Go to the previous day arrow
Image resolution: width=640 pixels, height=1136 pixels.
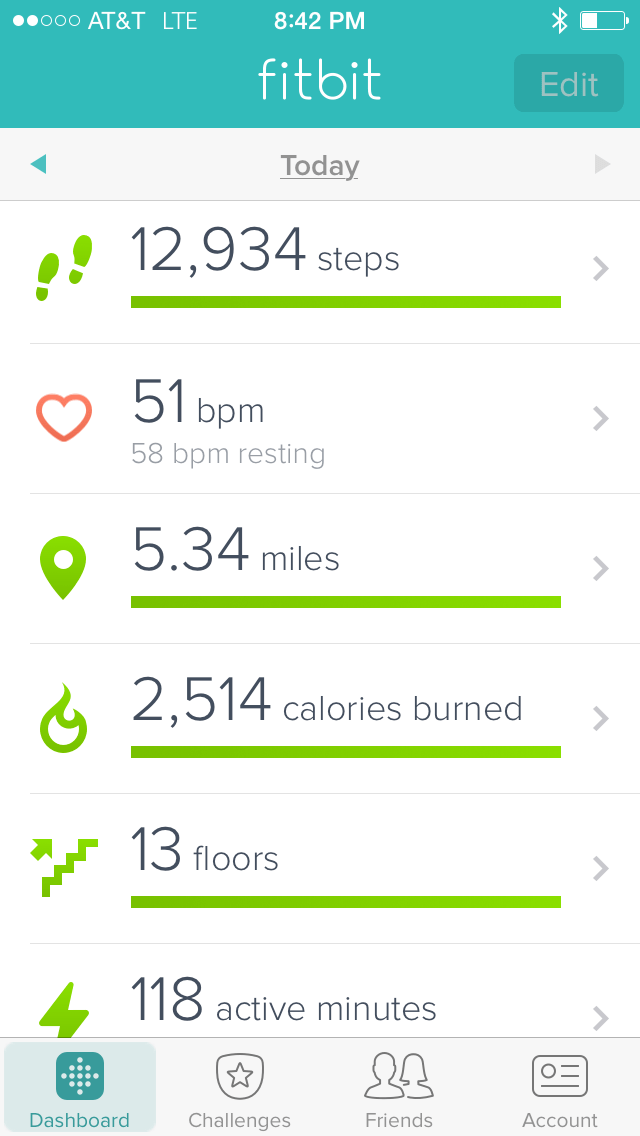click(x=38, y=164)
